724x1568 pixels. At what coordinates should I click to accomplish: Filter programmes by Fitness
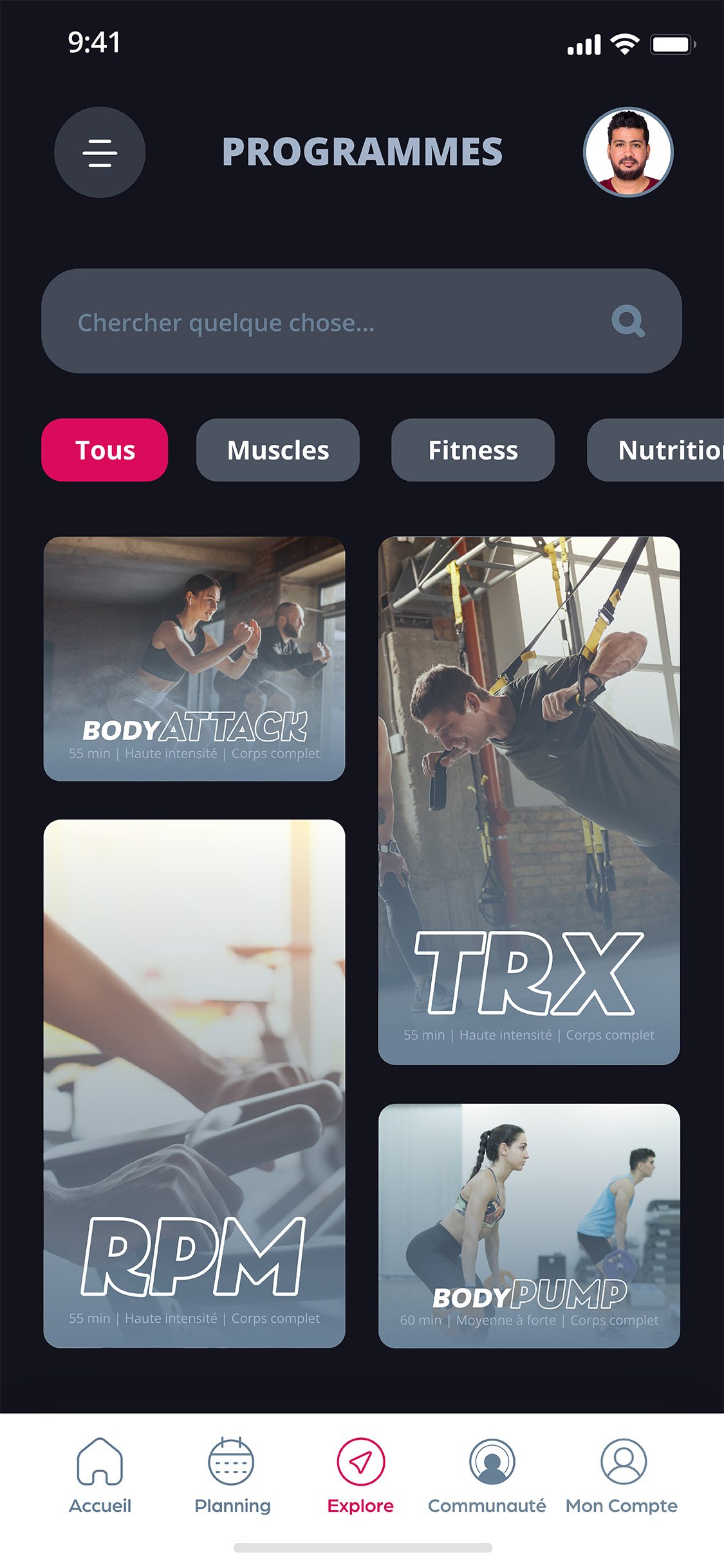pyautogui.click(x=473, y=450)
